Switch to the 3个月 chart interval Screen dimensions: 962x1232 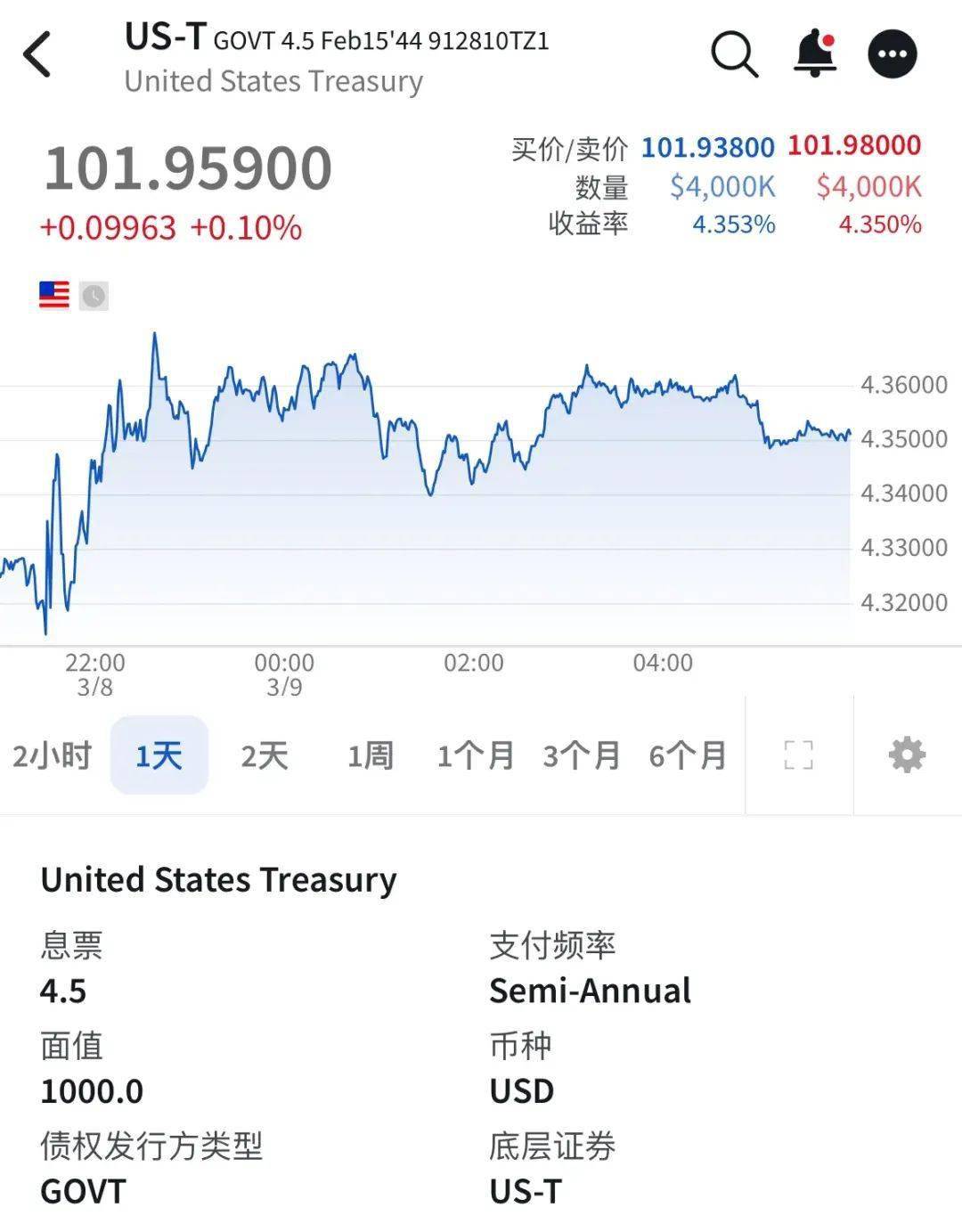(x=582, y=755)
